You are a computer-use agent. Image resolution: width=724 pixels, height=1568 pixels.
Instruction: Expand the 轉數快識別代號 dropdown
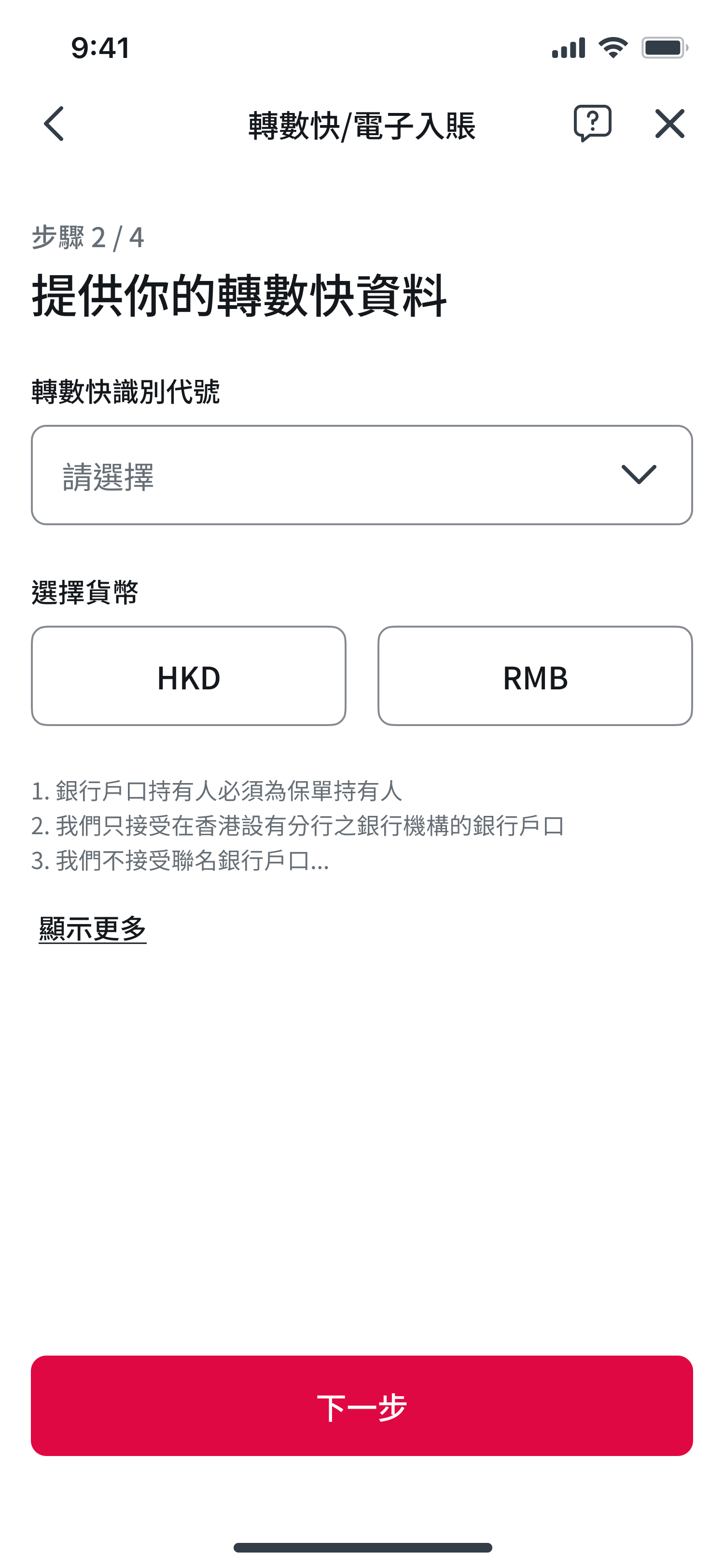362,476
